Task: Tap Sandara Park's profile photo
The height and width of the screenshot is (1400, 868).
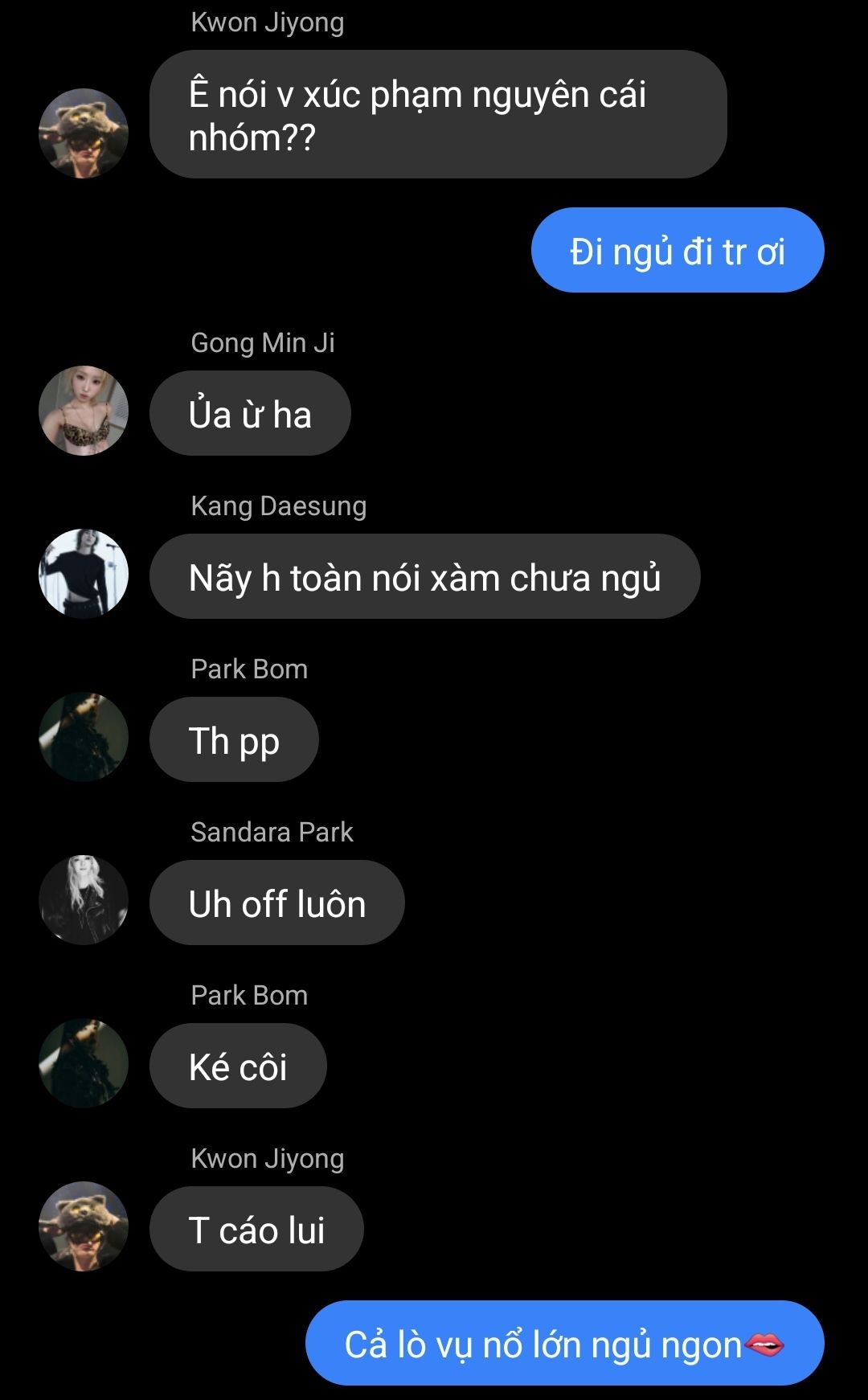Action: click(x=84, y=900)
